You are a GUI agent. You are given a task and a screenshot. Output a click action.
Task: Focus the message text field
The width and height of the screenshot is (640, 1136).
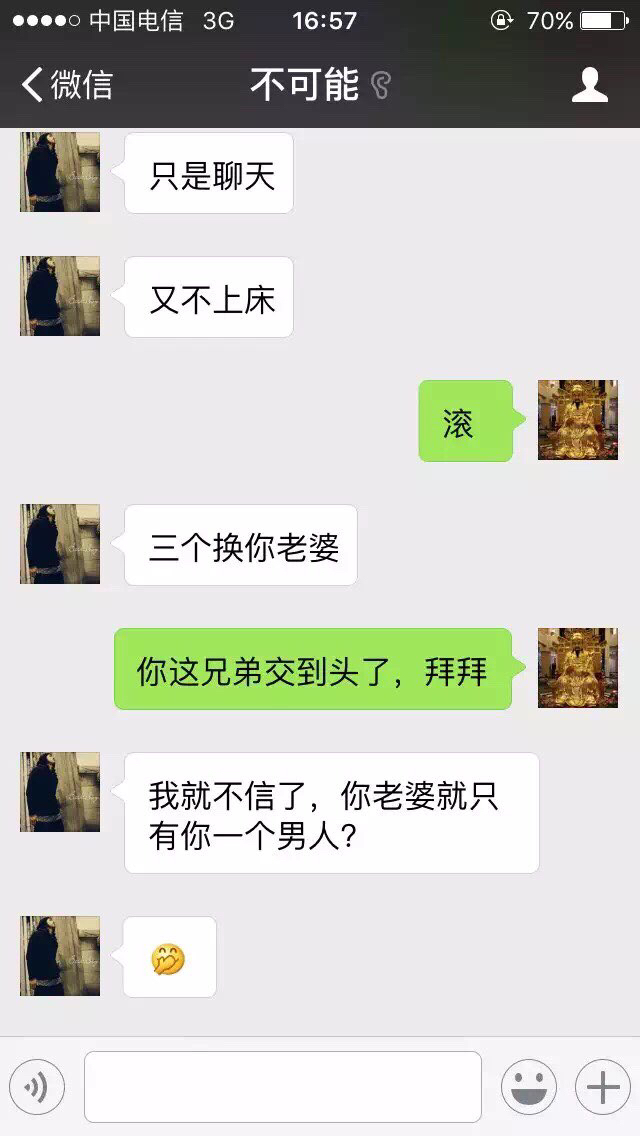point(283,1087)
